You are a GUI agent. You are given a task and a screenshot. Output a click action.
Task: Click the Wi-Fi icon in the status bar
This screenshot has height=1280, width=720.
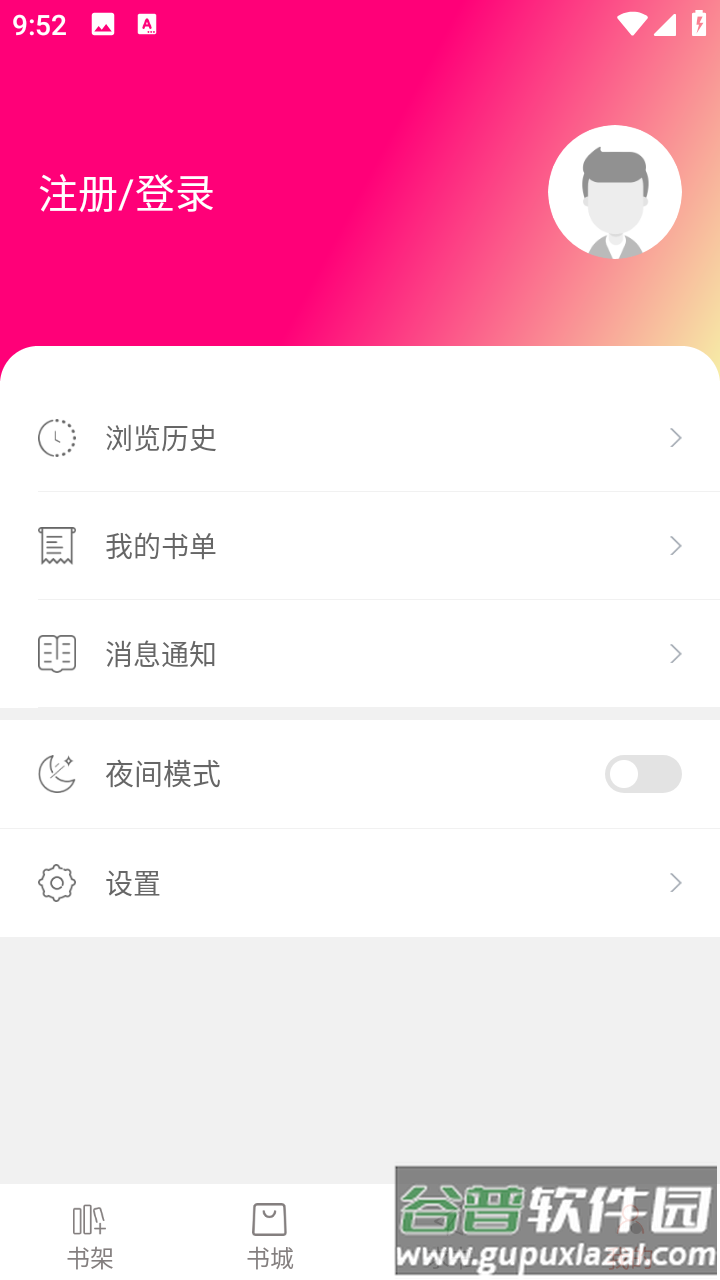(x=632, y=24)
